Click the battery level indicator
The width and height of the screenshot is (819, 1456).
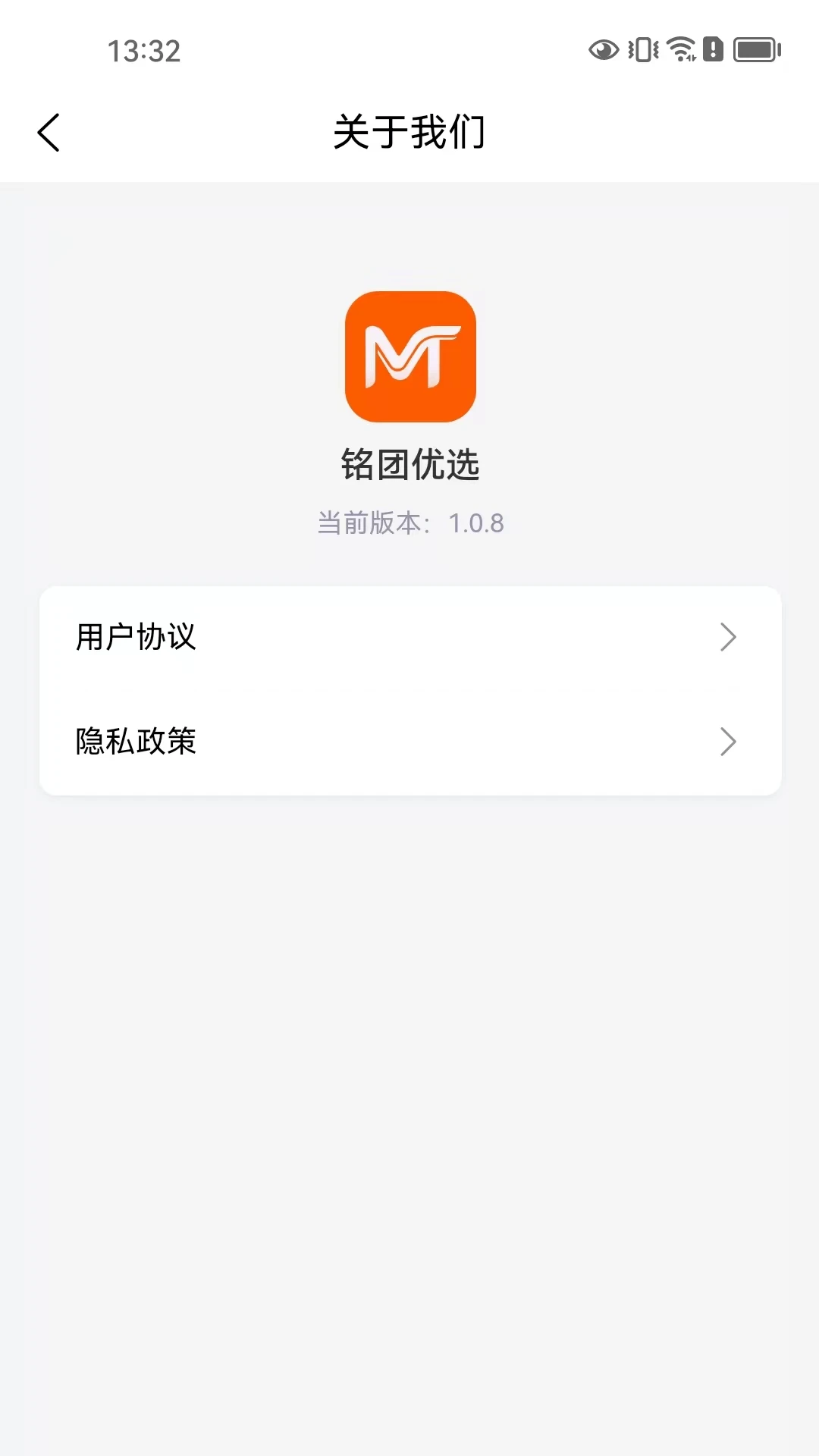pos(755,51)
